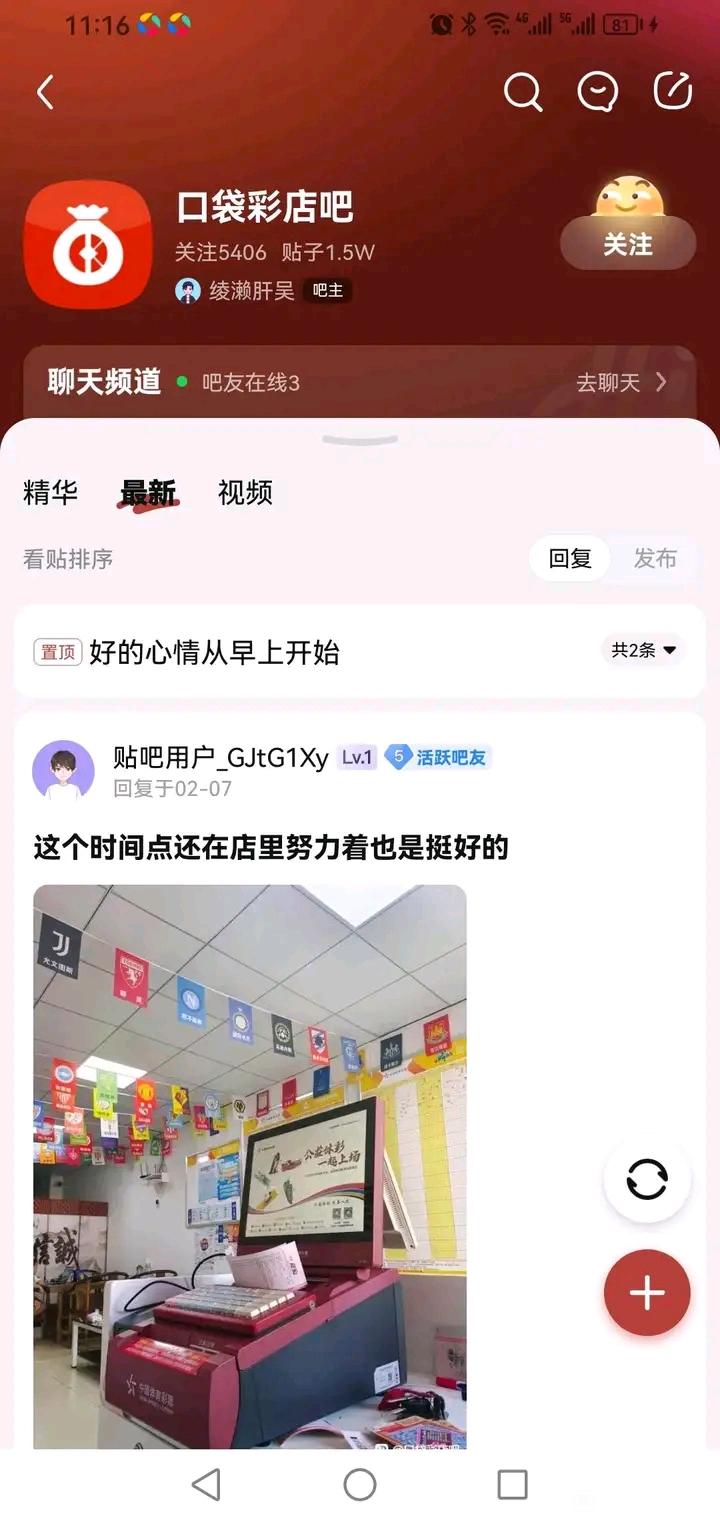
Task: Go to the system home screen
Action: point(360,1485)
